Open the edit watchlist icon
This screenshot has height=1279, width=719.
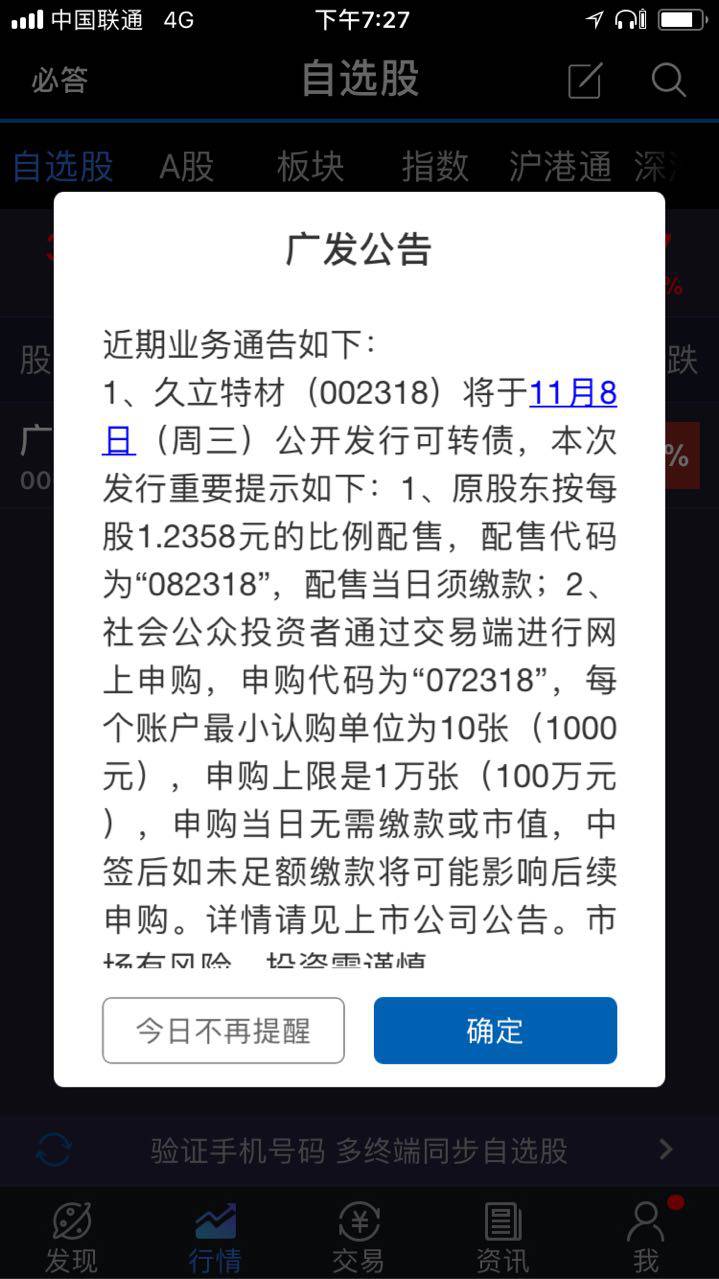tap(585, 80)
